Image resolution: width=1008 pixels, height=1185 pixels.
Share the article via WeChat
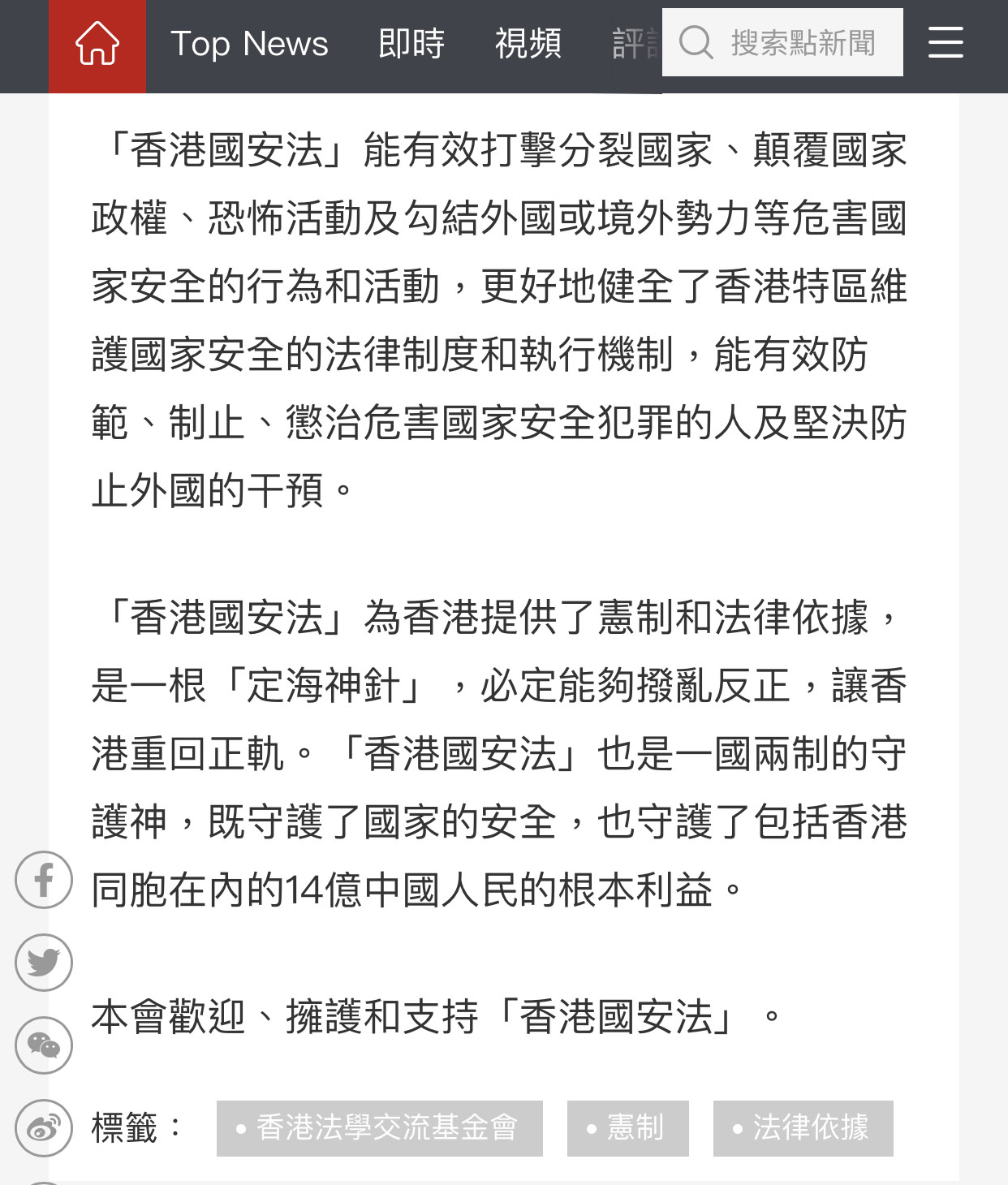tap(44, 1045)
